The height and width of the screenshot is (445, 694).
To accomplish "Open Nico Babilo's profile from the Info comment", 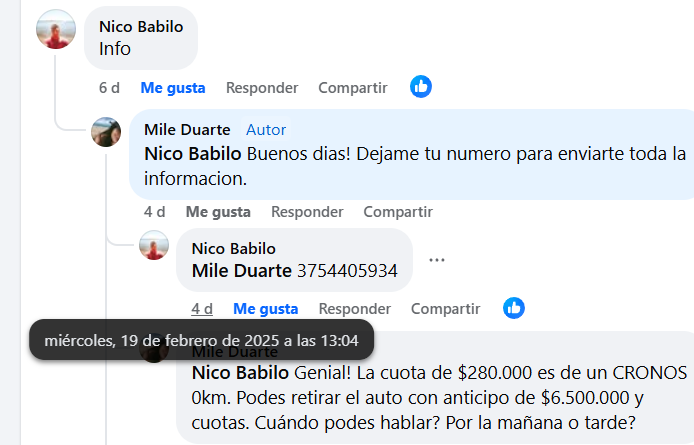I will pyautogui.click(x=140, y=27).
